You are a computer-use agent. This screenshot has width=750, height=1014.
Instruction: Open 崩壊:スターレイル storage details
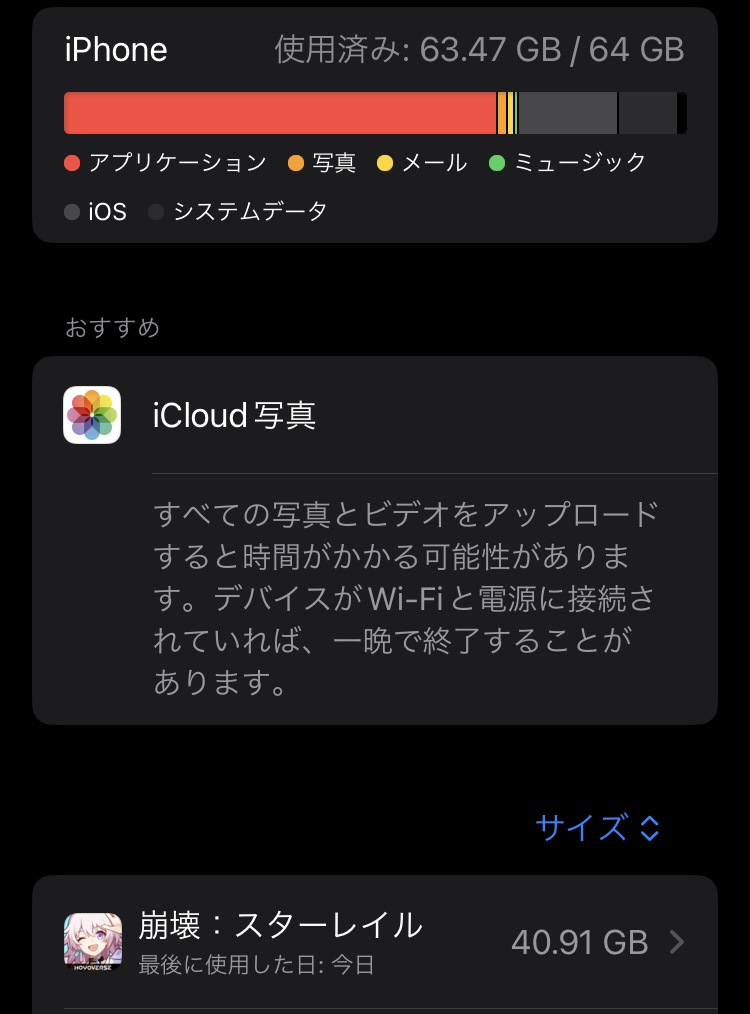point(374,941)
